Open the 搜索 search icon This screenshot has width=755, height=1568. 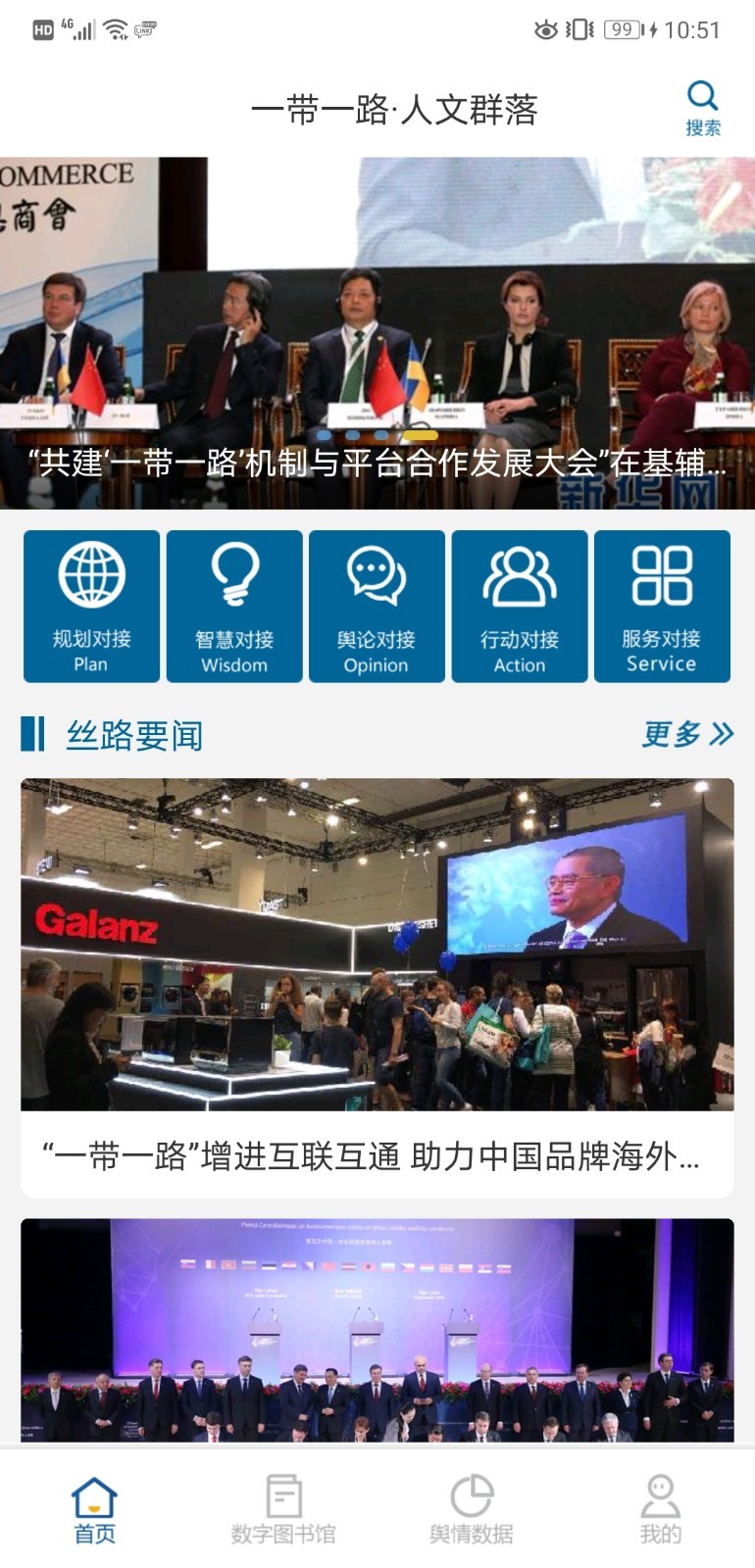[702, 108]
